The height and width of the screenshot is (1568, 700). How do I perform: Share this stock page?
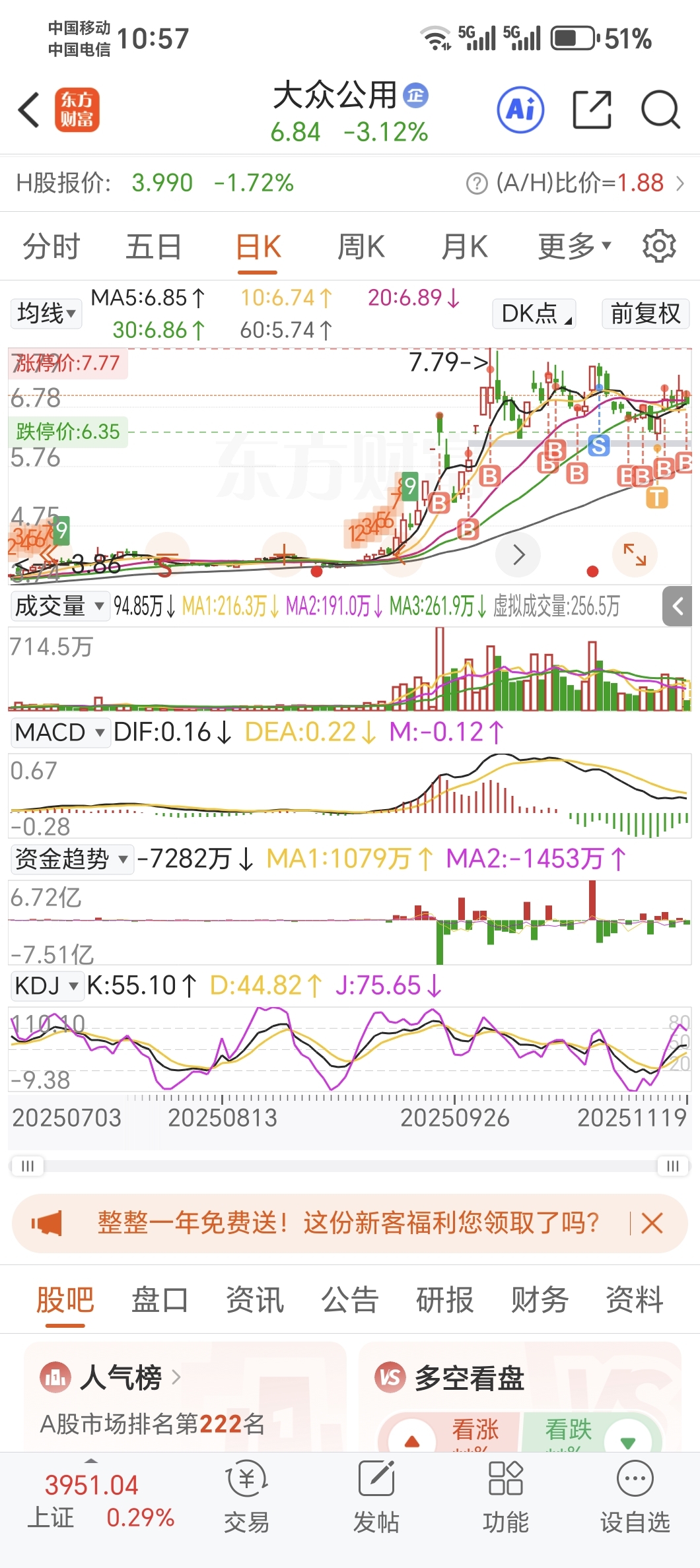click(591, 110)
